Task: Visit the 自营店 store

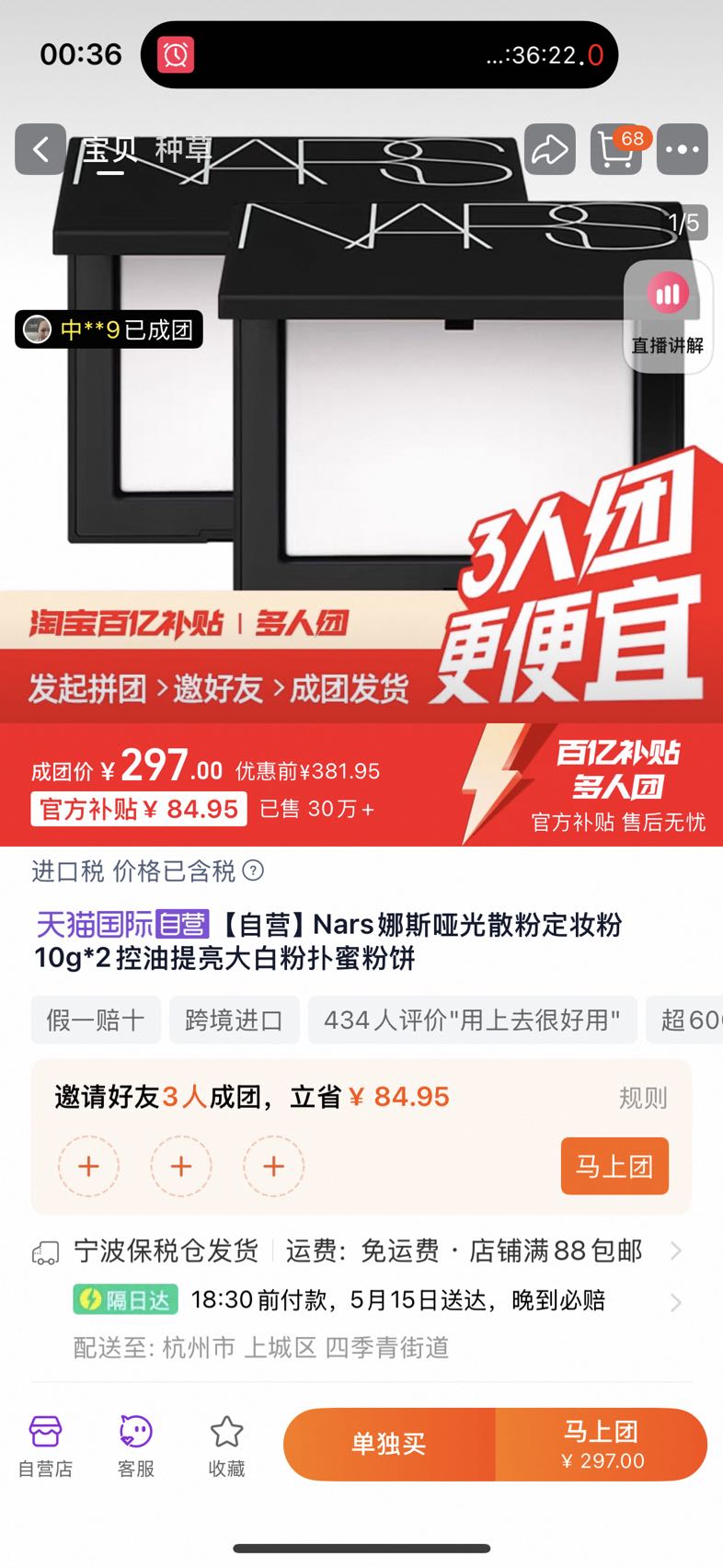Action: pos(45,1446)
